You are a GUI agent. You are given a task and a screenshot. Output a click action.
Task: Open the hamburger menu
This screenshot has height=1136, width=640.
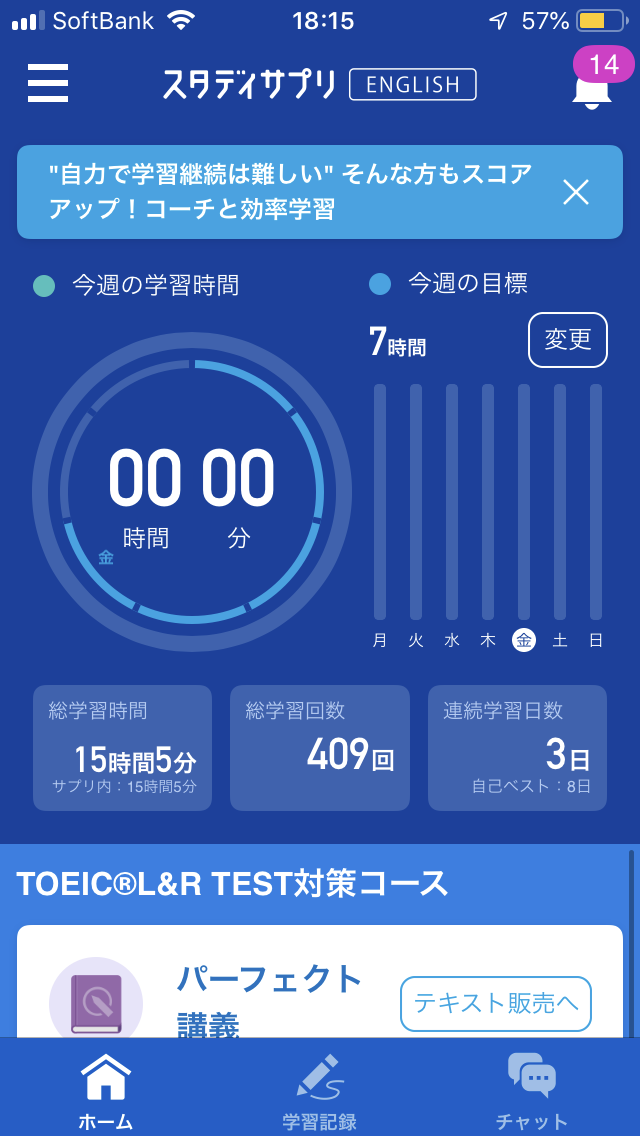[48, 83]
